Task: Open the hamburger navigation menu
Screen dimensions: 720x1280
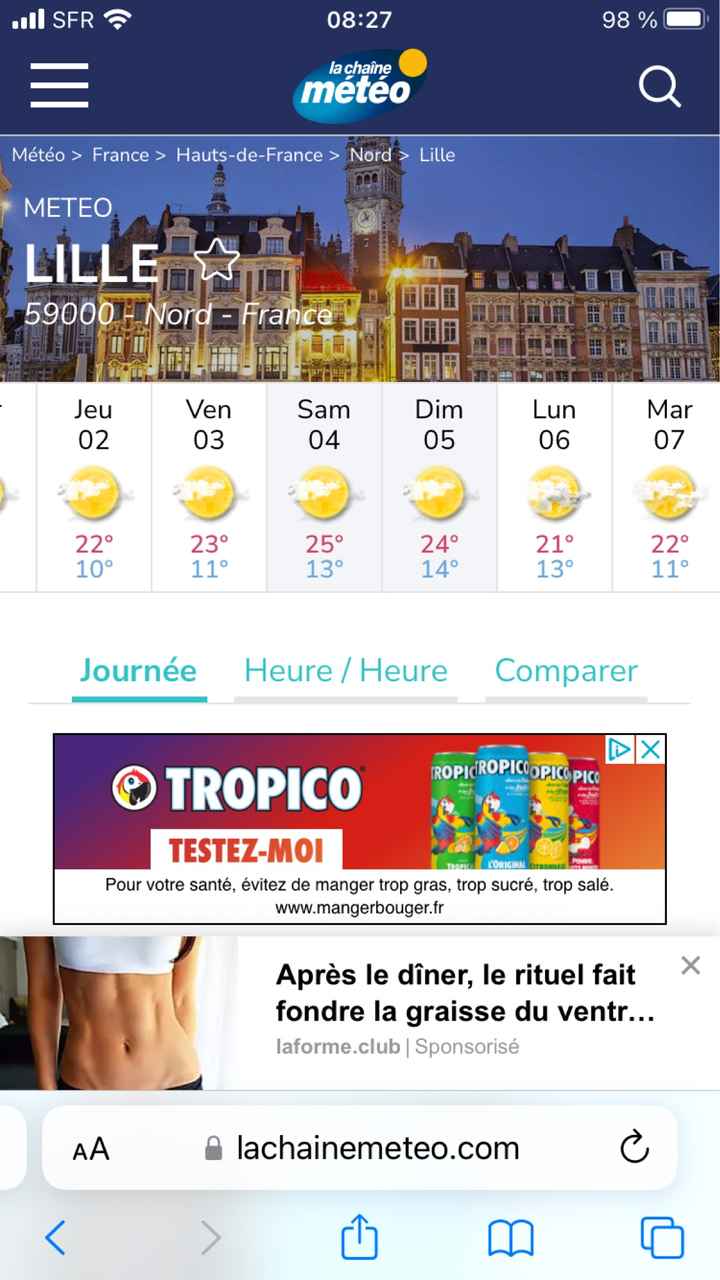Action: coord(58,87)
